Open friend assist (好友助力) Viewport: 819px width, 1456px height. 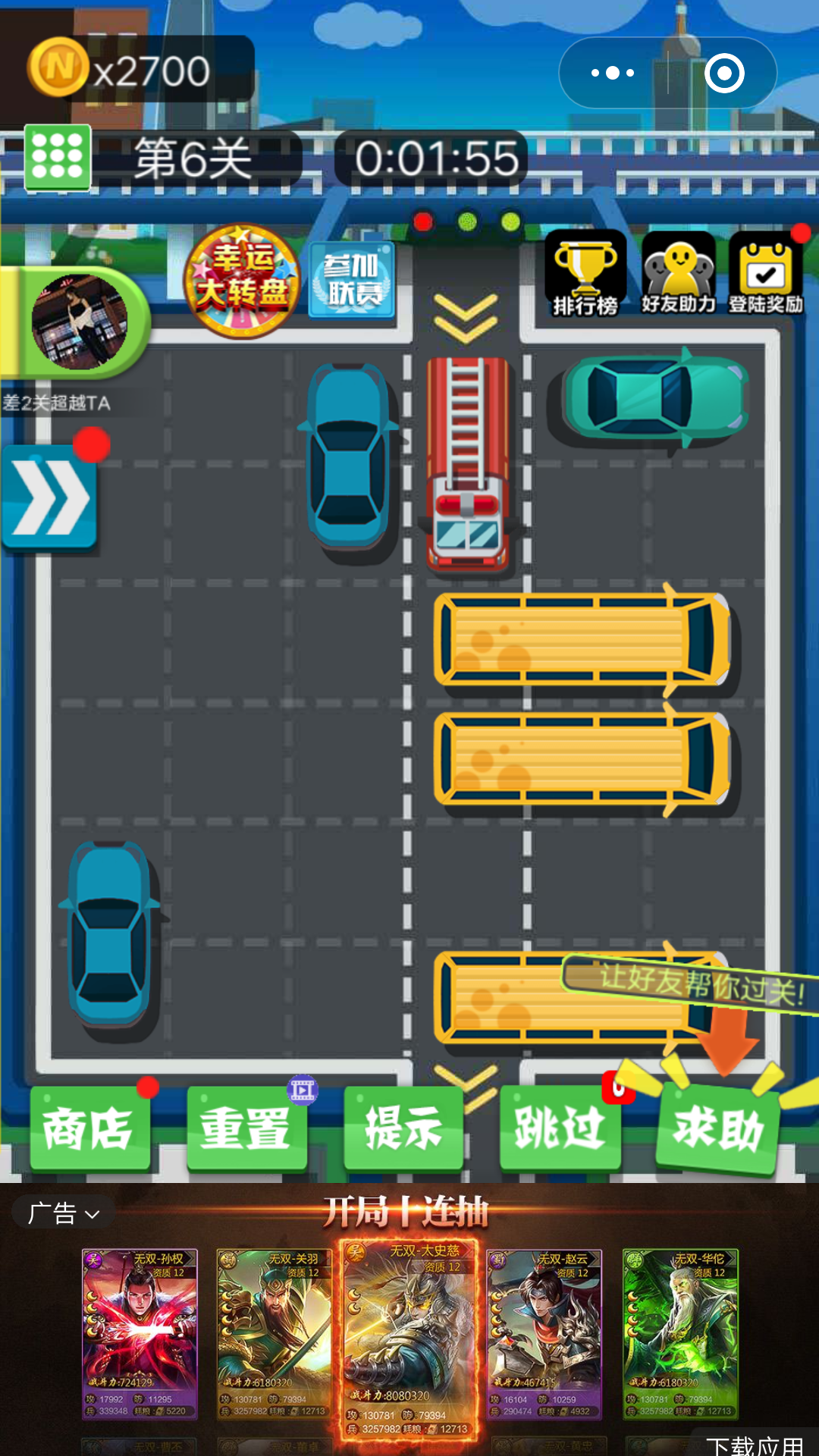(679, 274)
